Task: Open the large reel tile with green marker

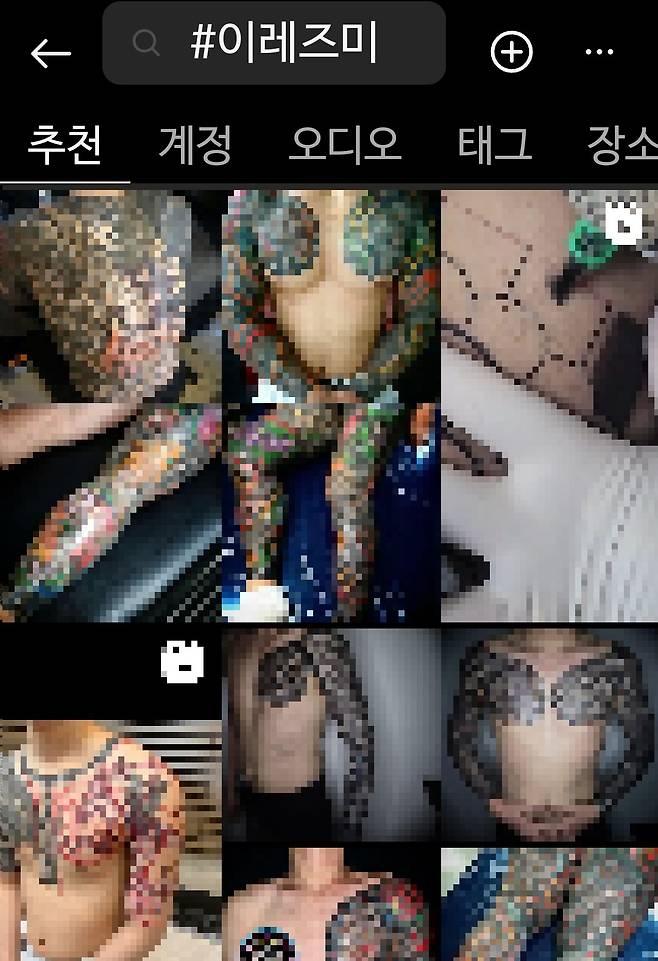Action: (549, 405)
